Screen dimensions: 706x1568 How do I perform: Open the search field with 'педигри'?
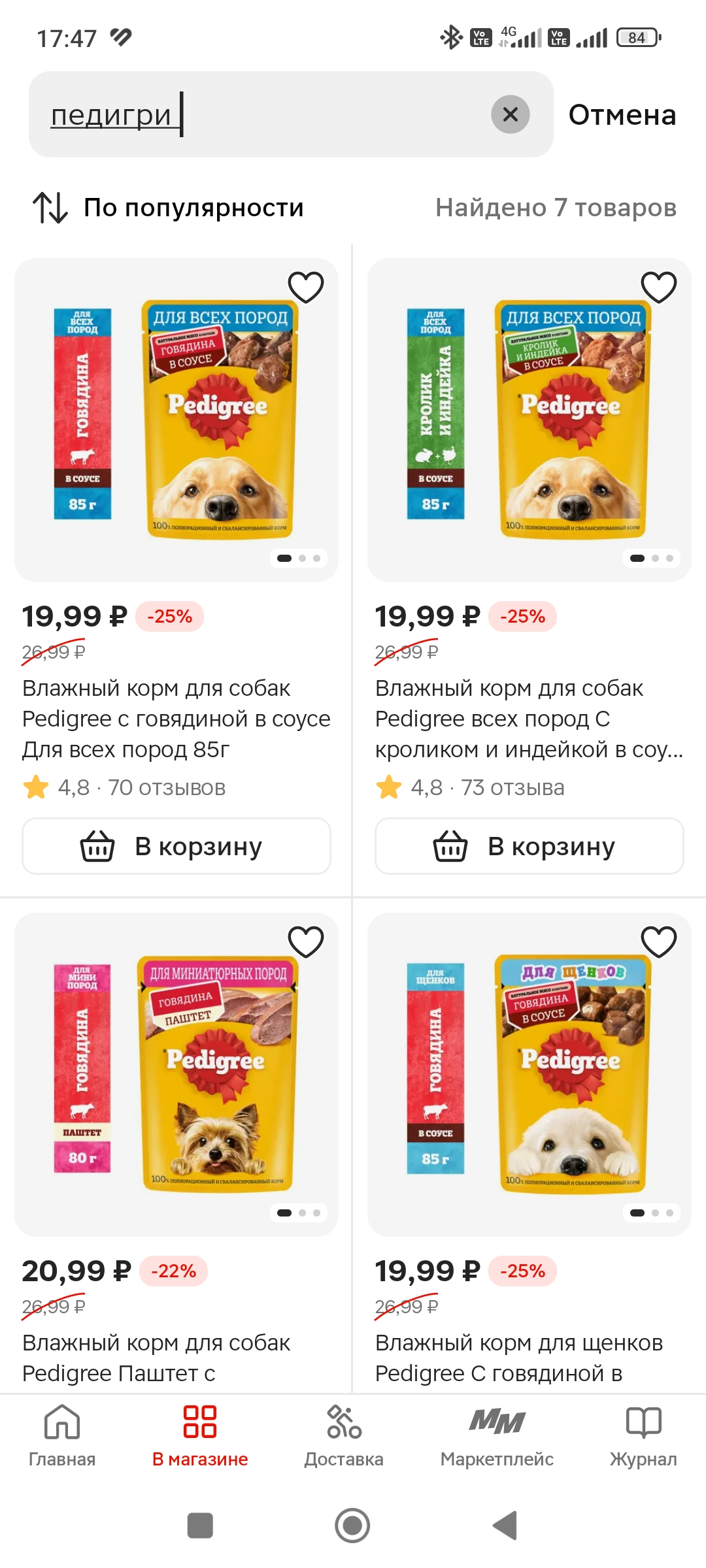click(x=291, y=114)
